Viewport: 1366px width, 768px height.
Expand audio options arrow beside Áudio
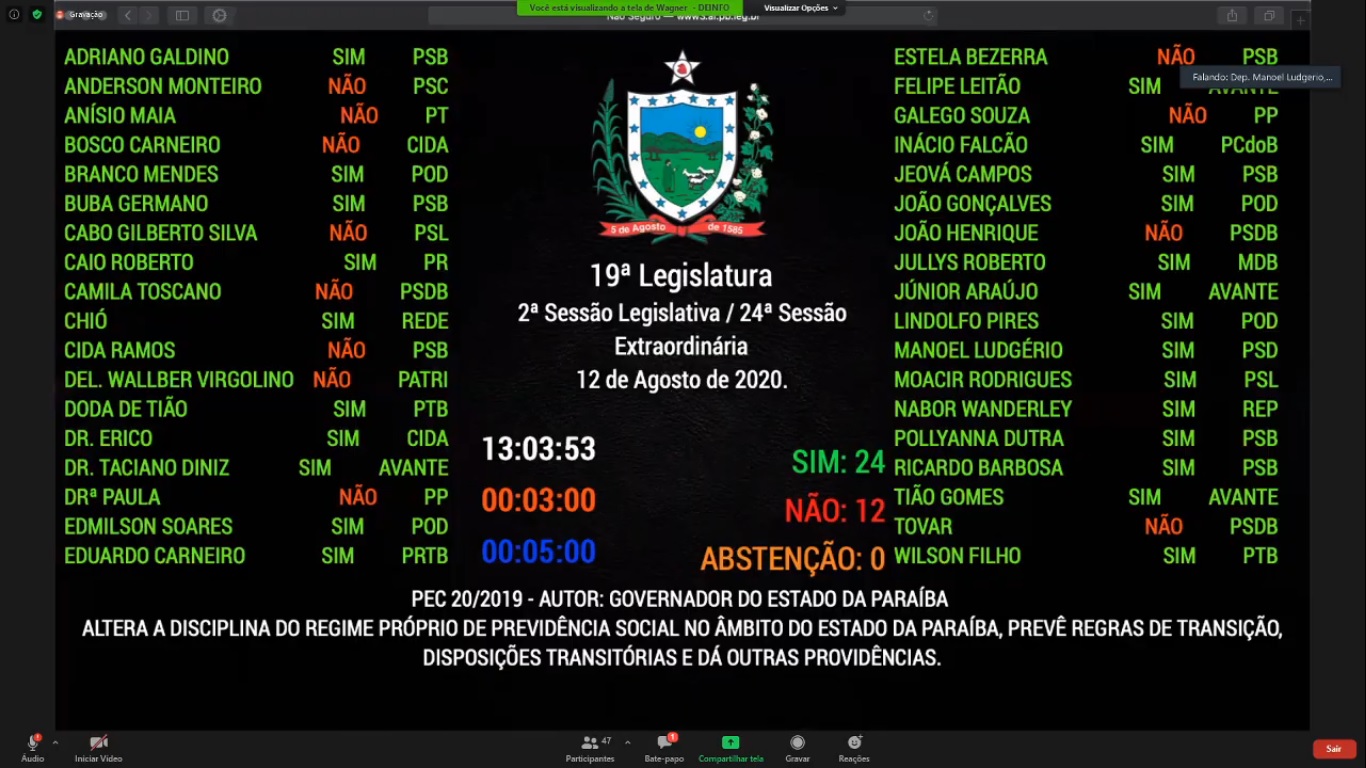point(55,743)
